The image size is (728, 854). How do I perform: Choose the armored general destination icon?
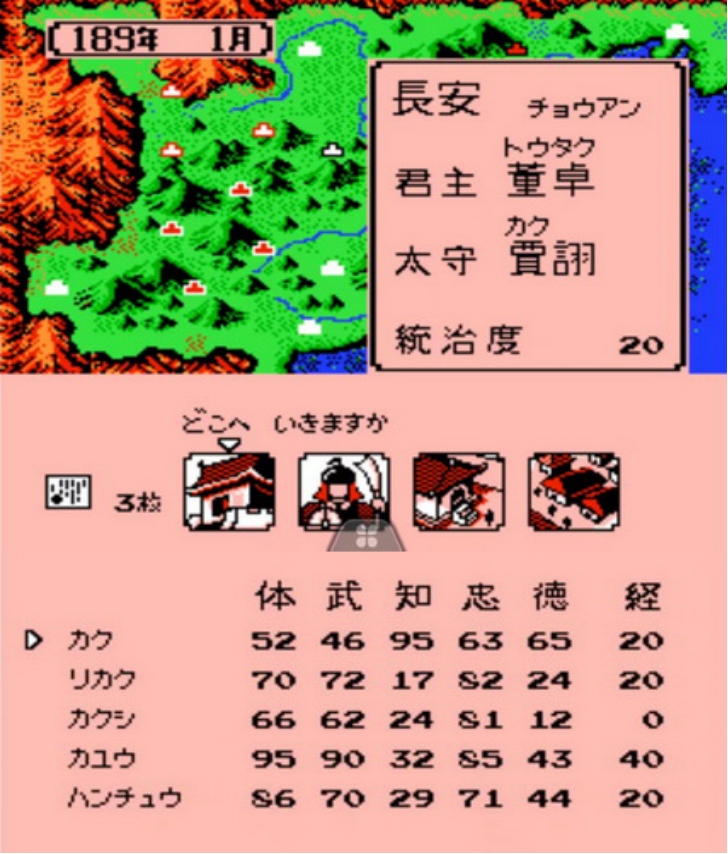click(344, 491)
